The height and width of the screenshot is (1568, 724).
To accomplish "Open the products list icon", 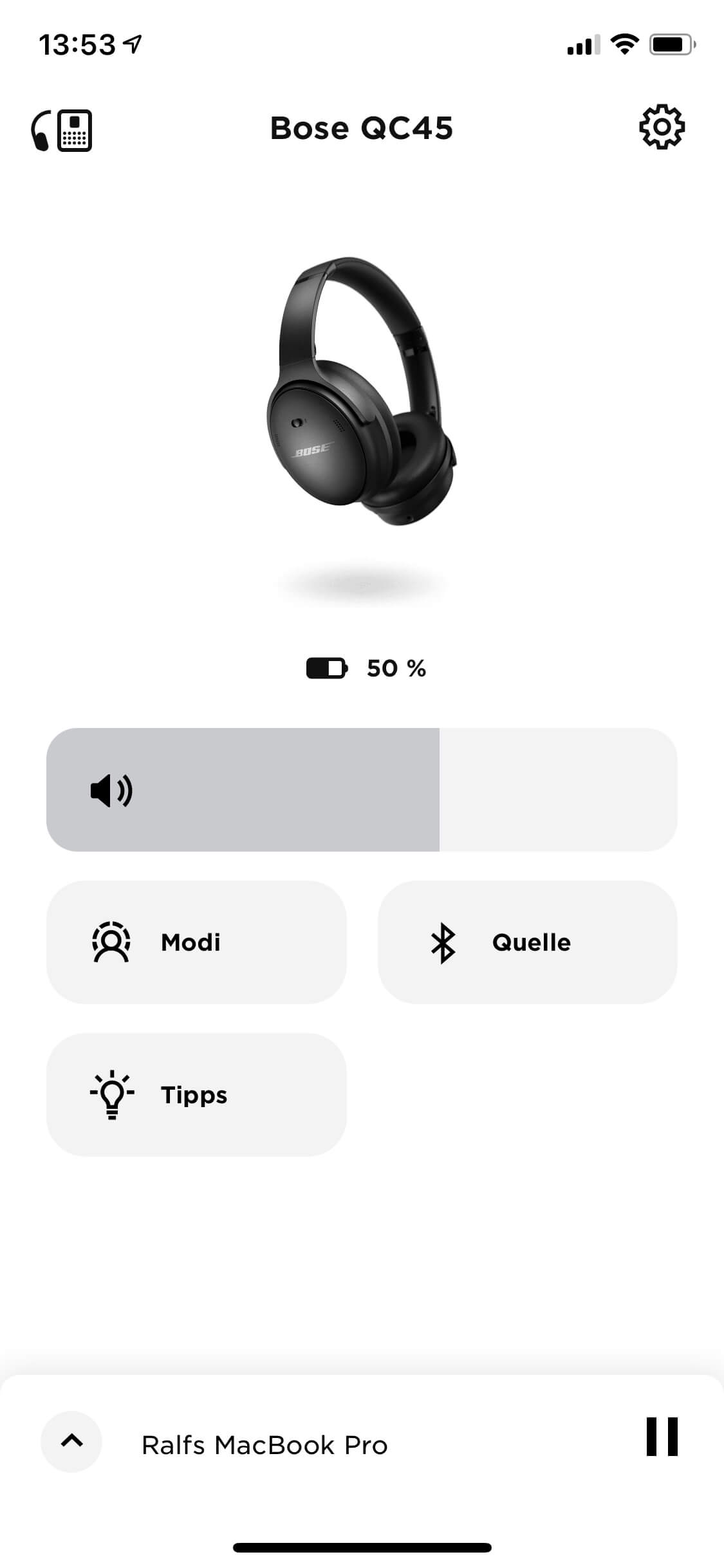I will (62, 131).
